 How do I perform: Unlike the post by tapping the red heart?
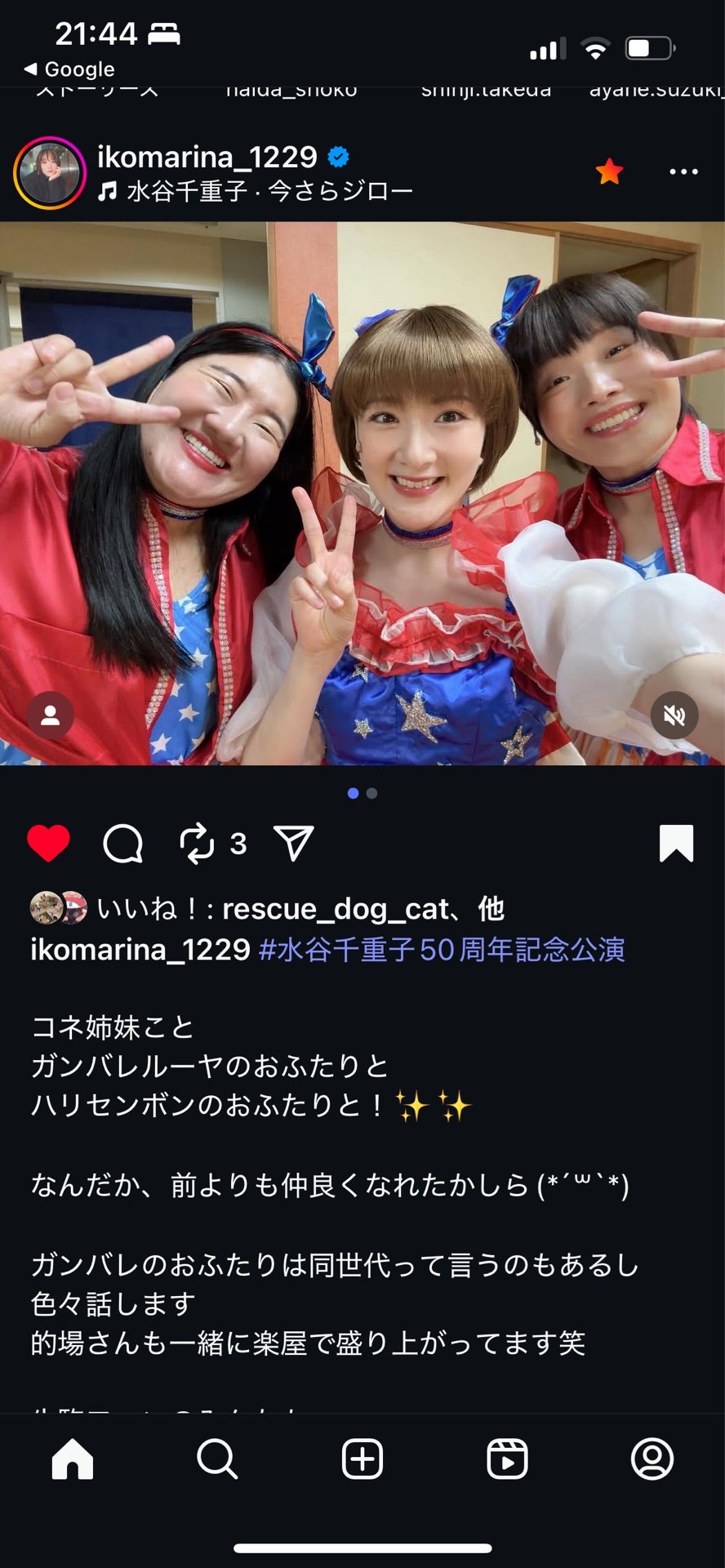(x=49, y=843)
